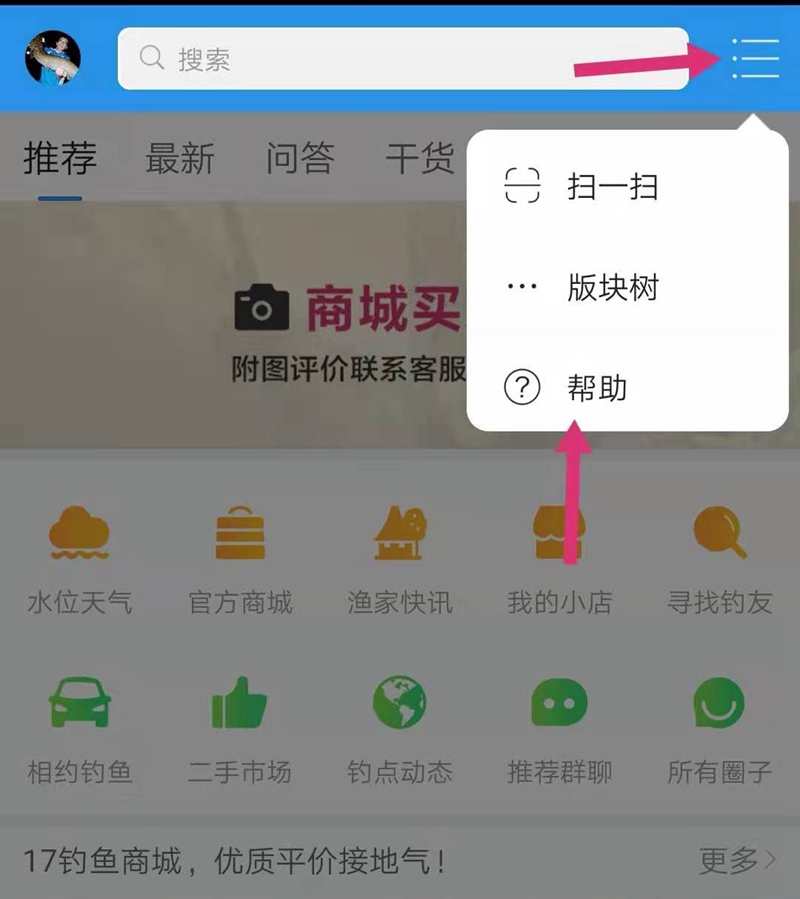800x899 pixels.
Task: Open 相约钓鱼
Action: (79, 728)
